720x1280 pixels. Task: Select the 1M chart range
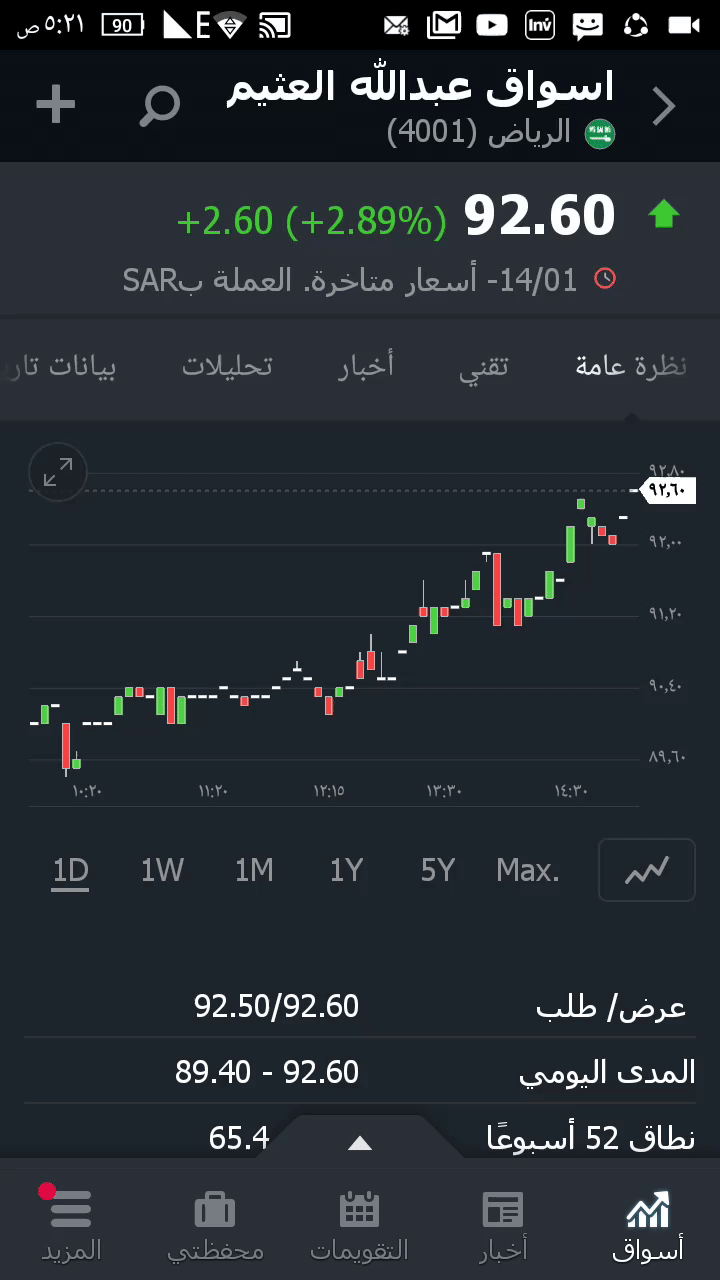[x=254, y=871]
